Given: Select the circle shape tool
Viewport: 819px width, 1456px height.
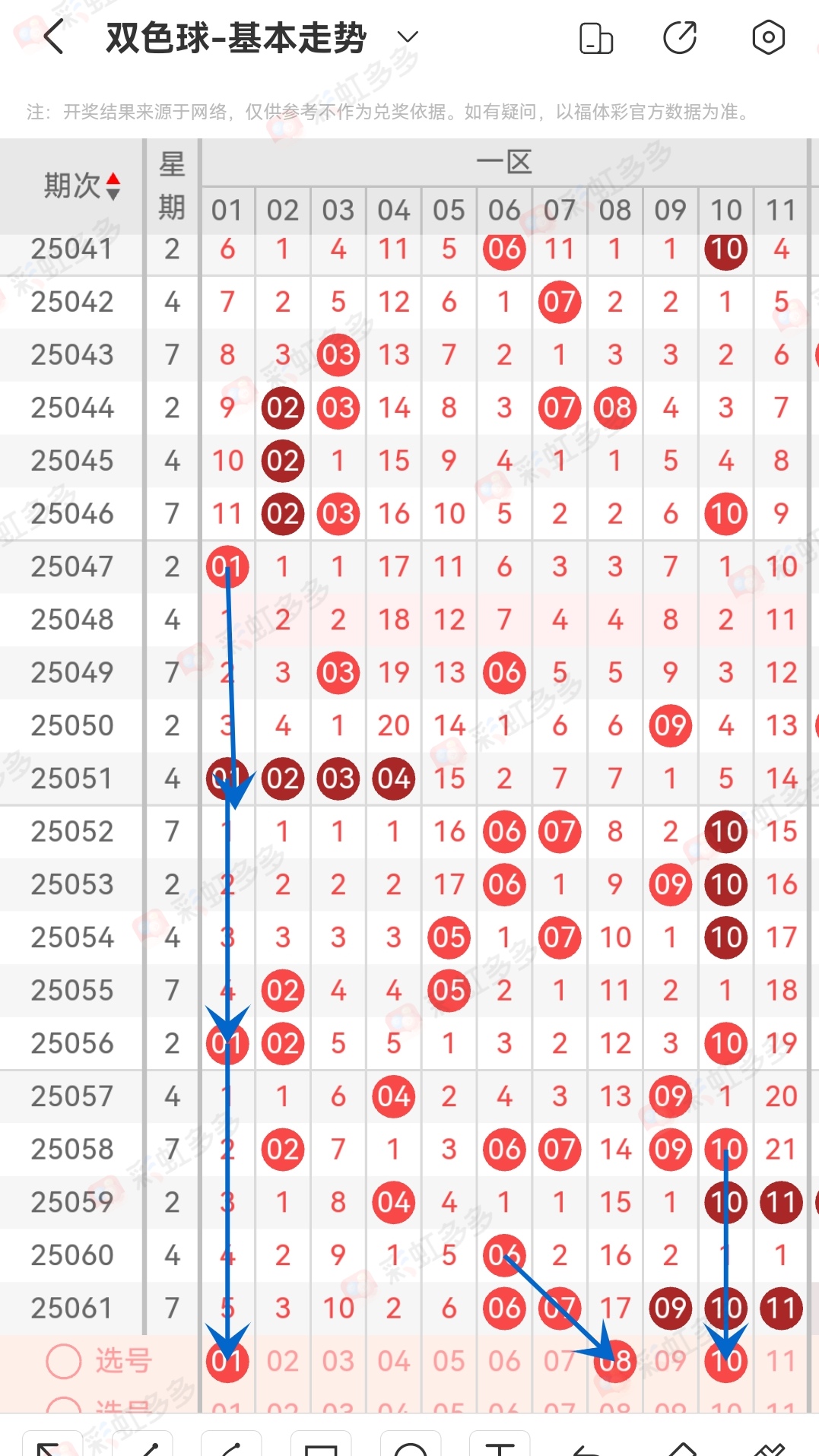Looking at the screenshot, I should point(411,1446).
